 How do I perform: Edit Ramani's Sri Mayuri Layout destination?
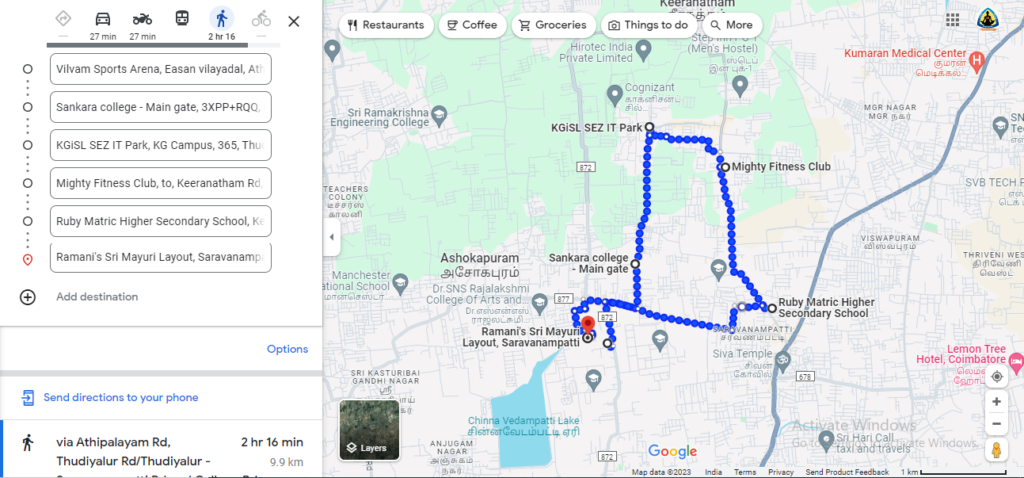pos(160,257)
